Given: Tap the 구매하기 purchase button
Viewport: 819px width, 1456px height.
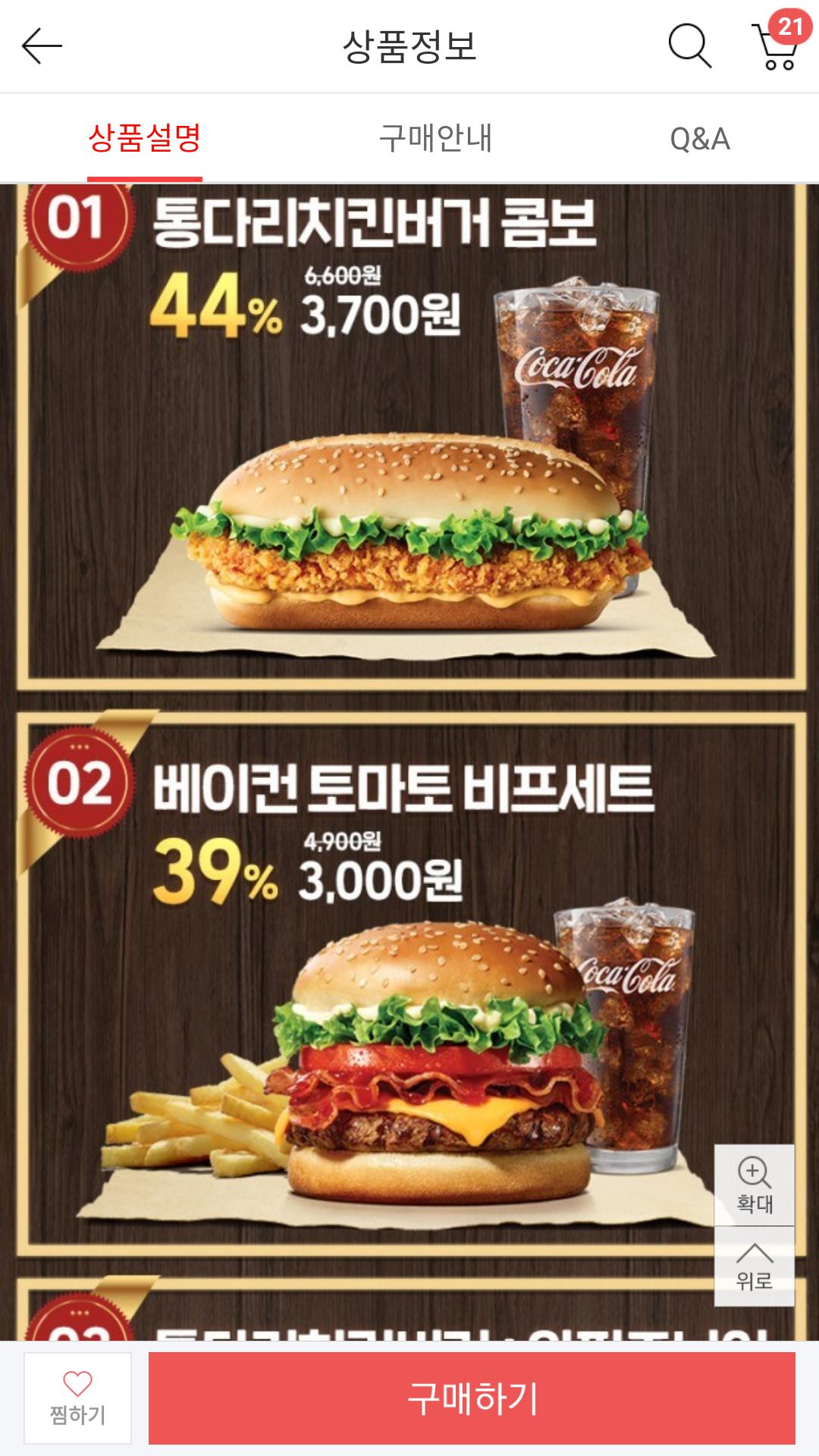Looking at the screenshot, I should pyautogui.click(x=472, y=1398).
